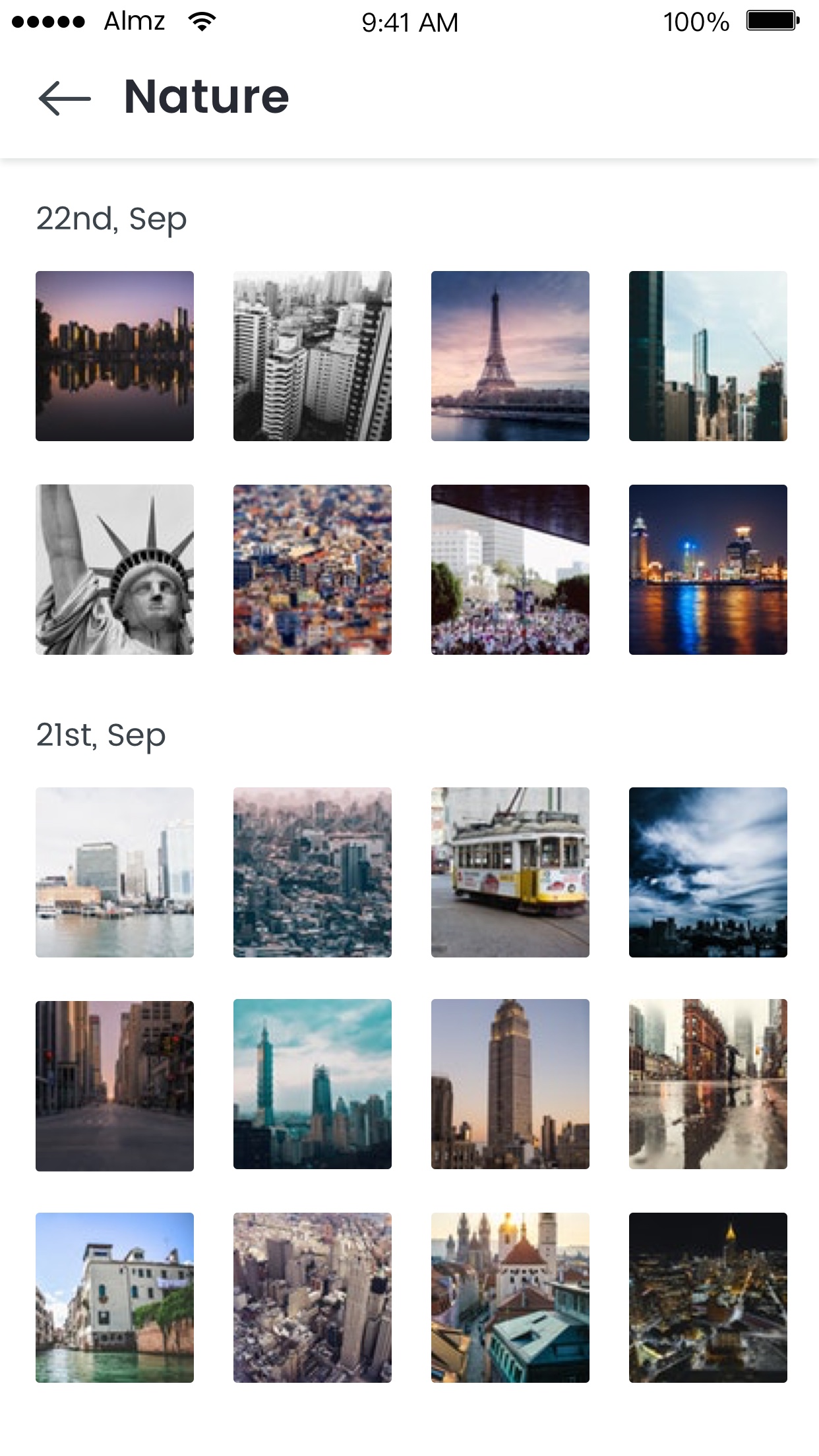Image resolution: width=819 pixels, height=1456 pixels.
Task: Select the crowd under the bridge photo
Action: pyautogui.click(x=510, y=570)
